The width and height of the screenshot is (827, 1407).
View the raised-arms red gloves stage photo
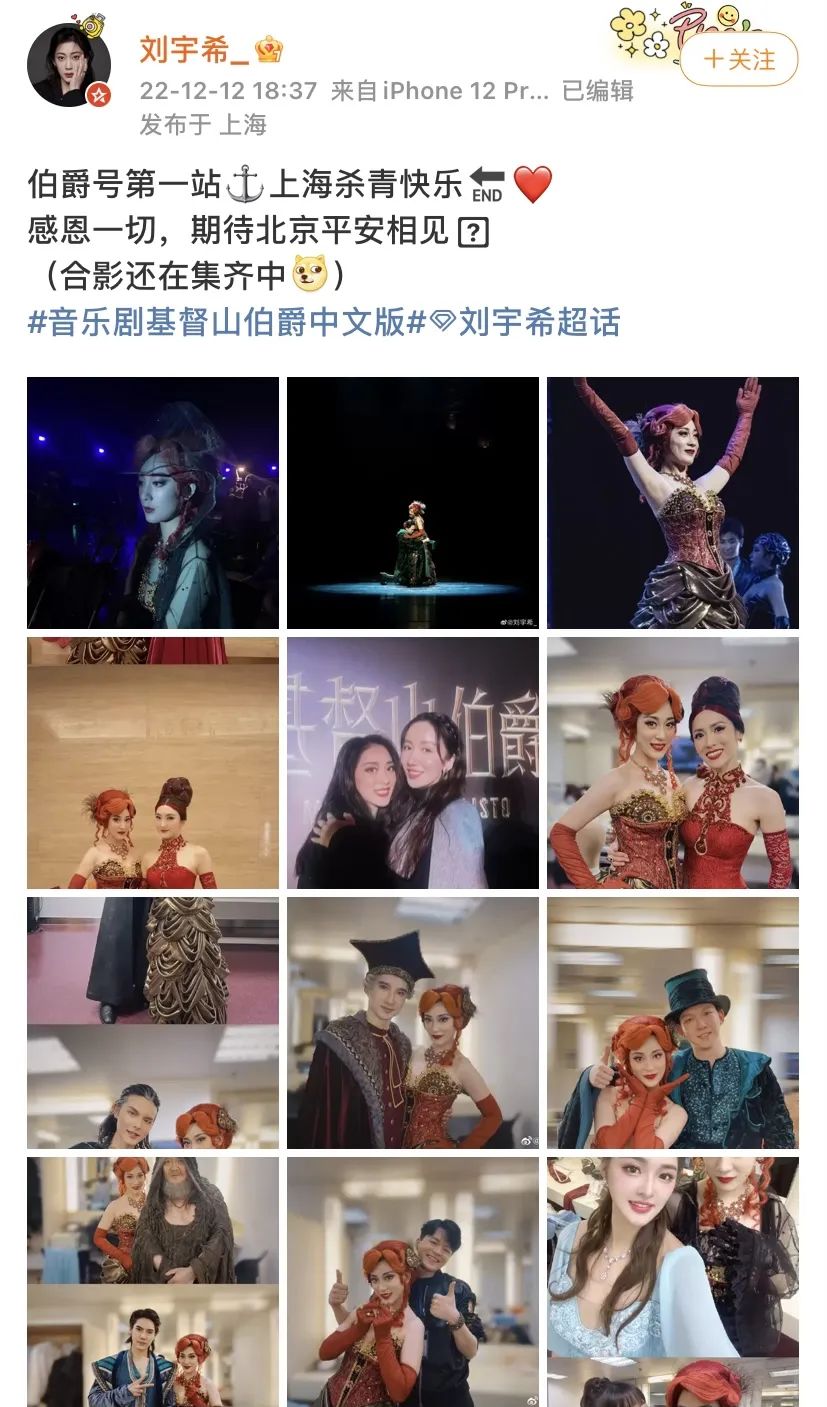tap(673, 502)
